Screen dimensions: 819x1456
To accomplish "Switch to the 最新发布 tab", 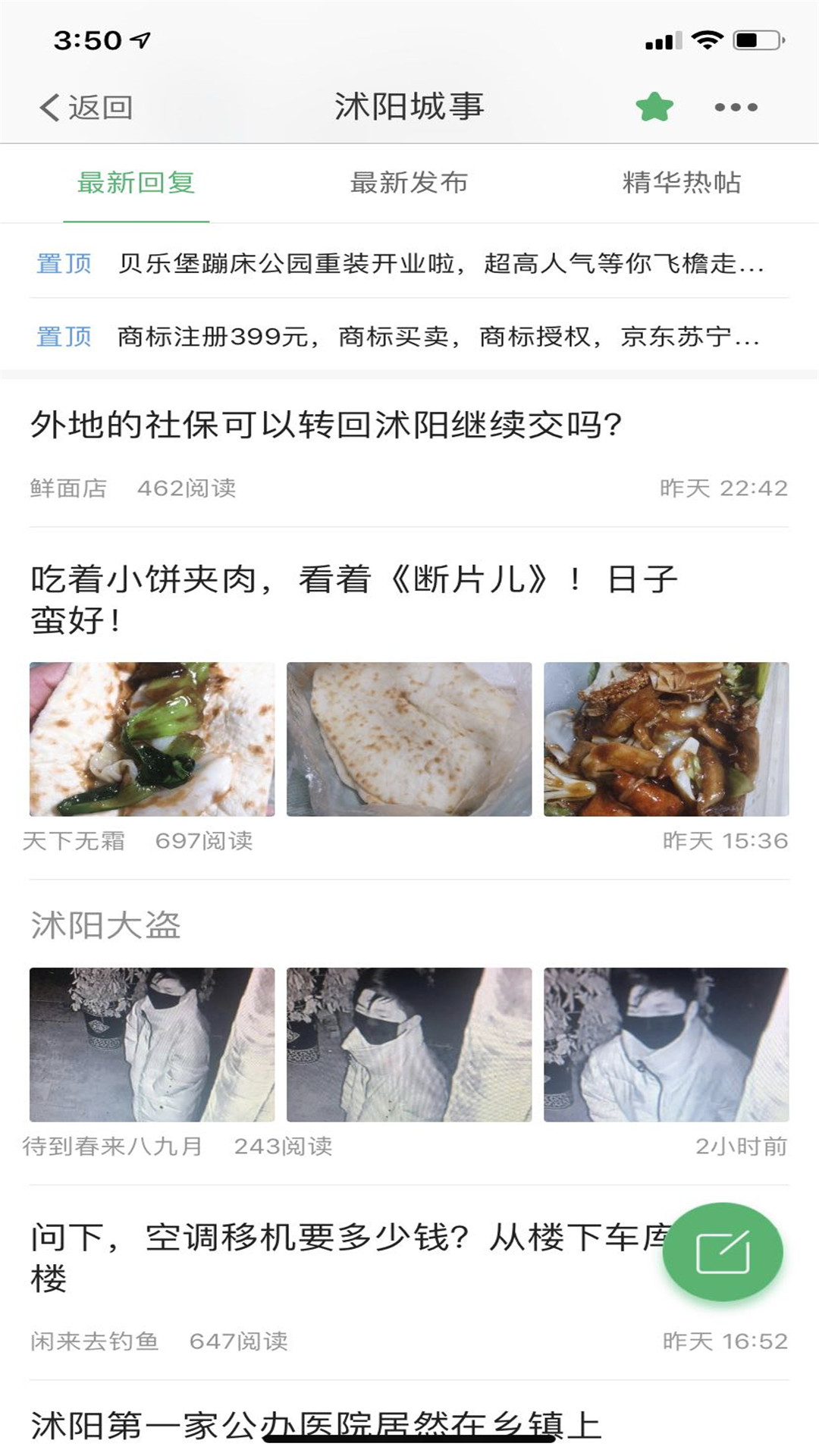I will click(409, 182).
